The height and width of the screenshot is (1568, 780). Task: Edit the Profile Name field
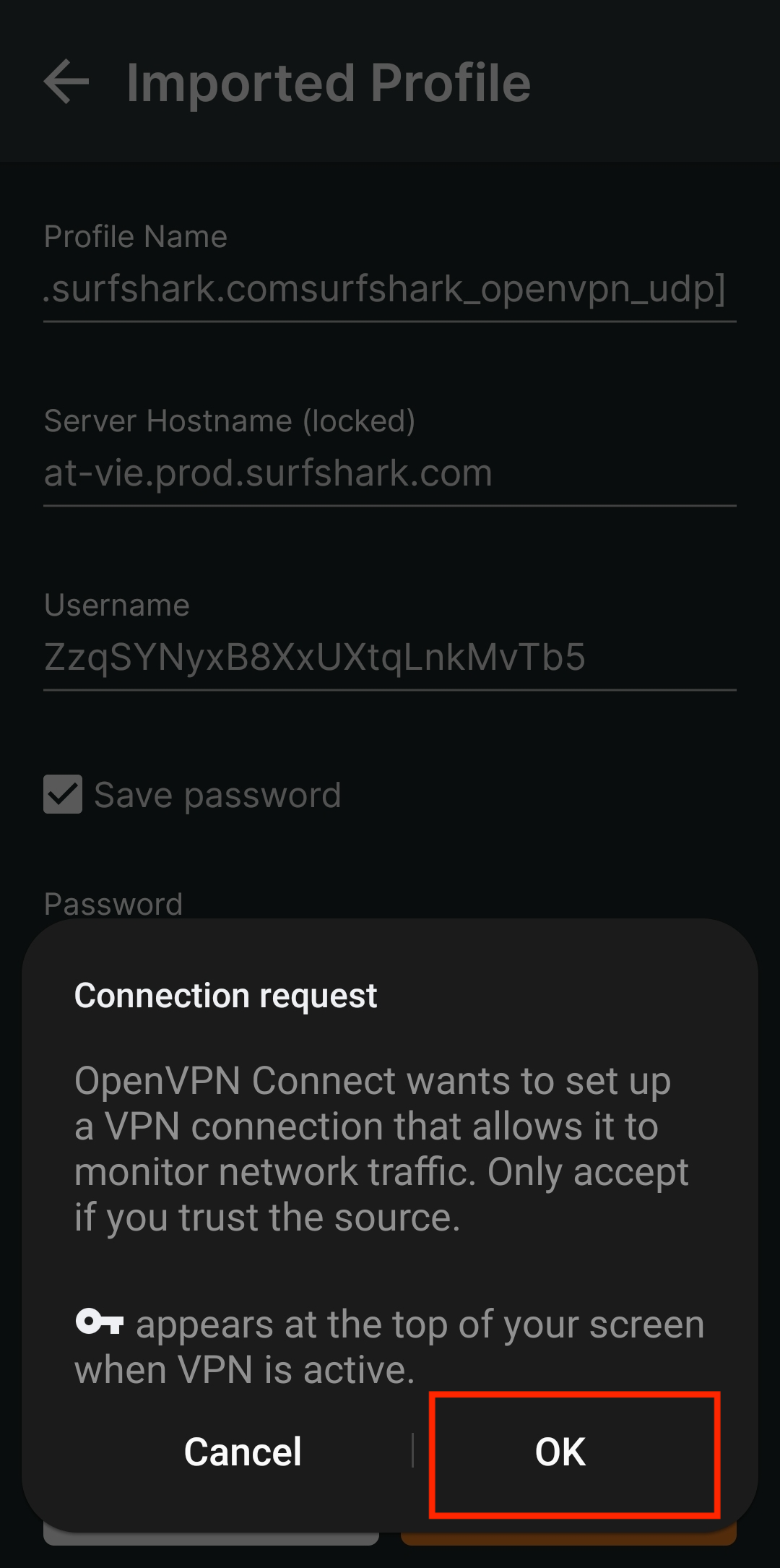[x=389, y=289]
